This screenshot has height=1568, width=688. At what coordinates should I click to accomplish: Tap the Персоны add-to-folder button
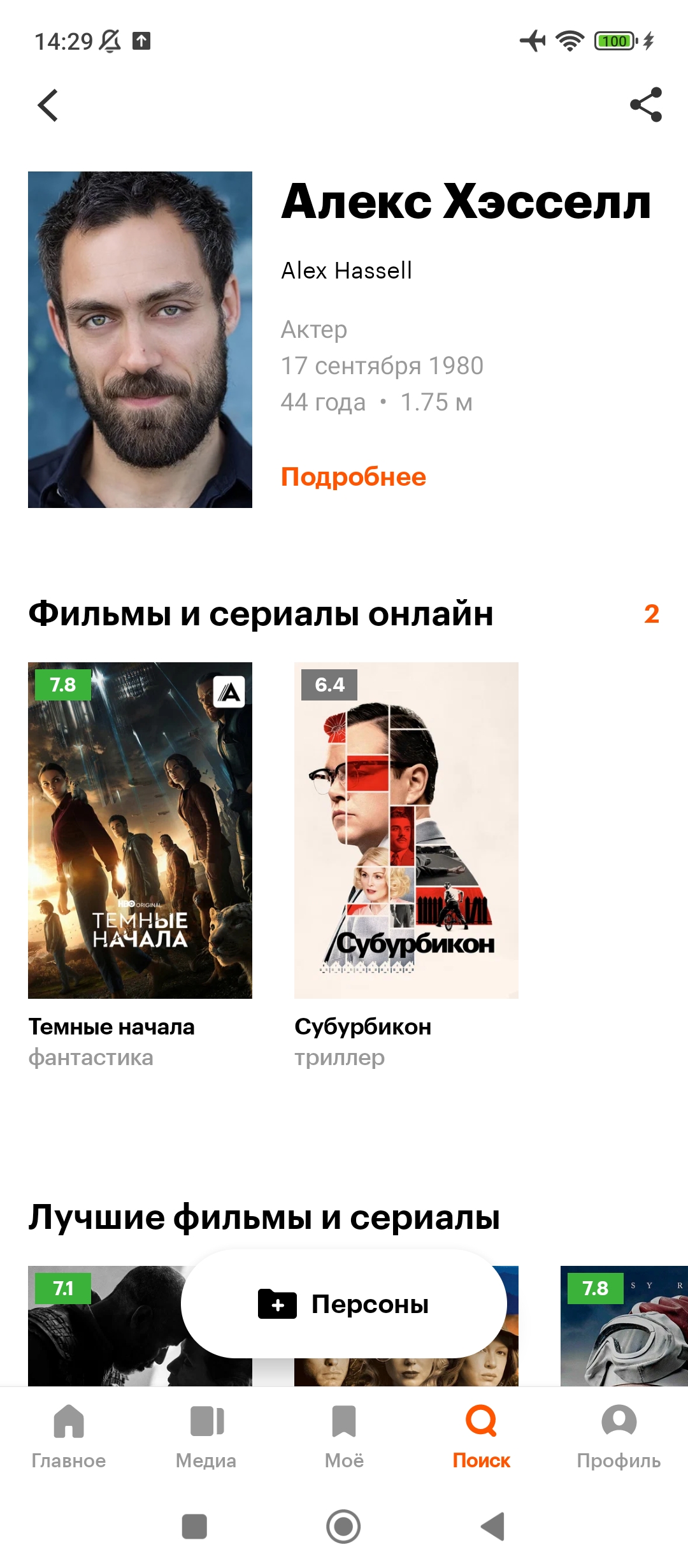pos(344,1304)
